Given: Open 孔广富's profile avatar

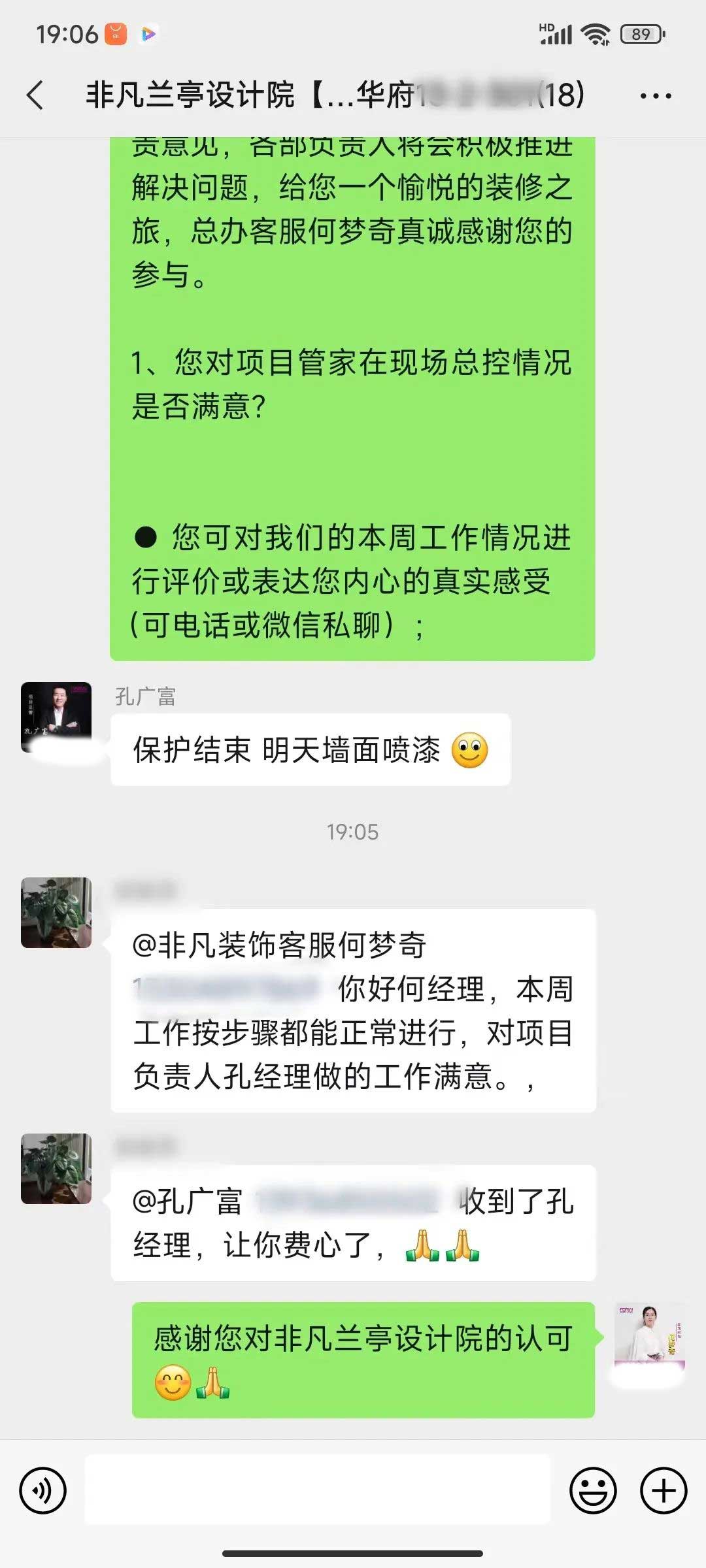Looking at the screenshot, I should tap(56, 717).
